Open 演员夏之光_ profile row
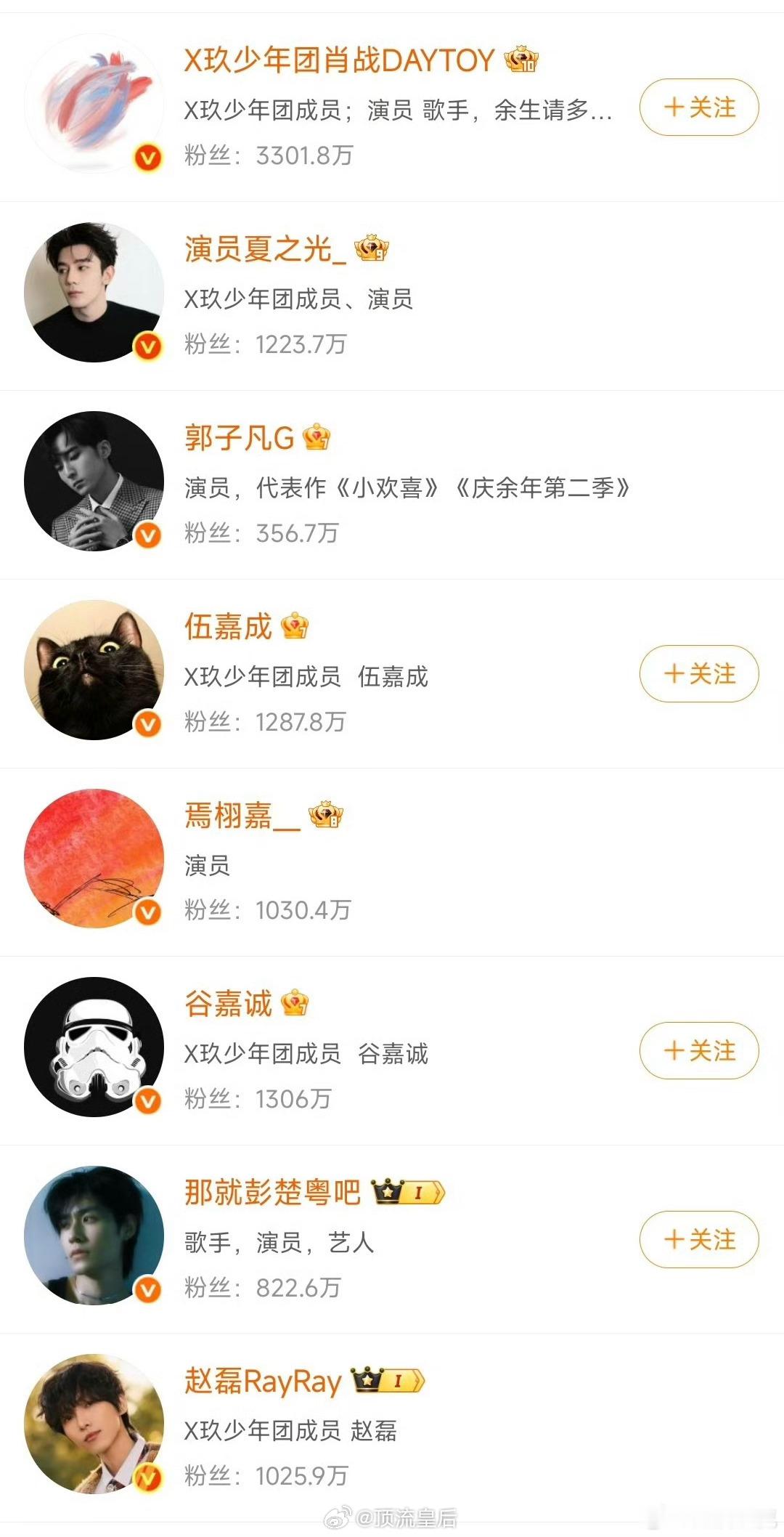Image resolution: width=784 pixels, height=1537 pixels. click(x=392, y=296)
